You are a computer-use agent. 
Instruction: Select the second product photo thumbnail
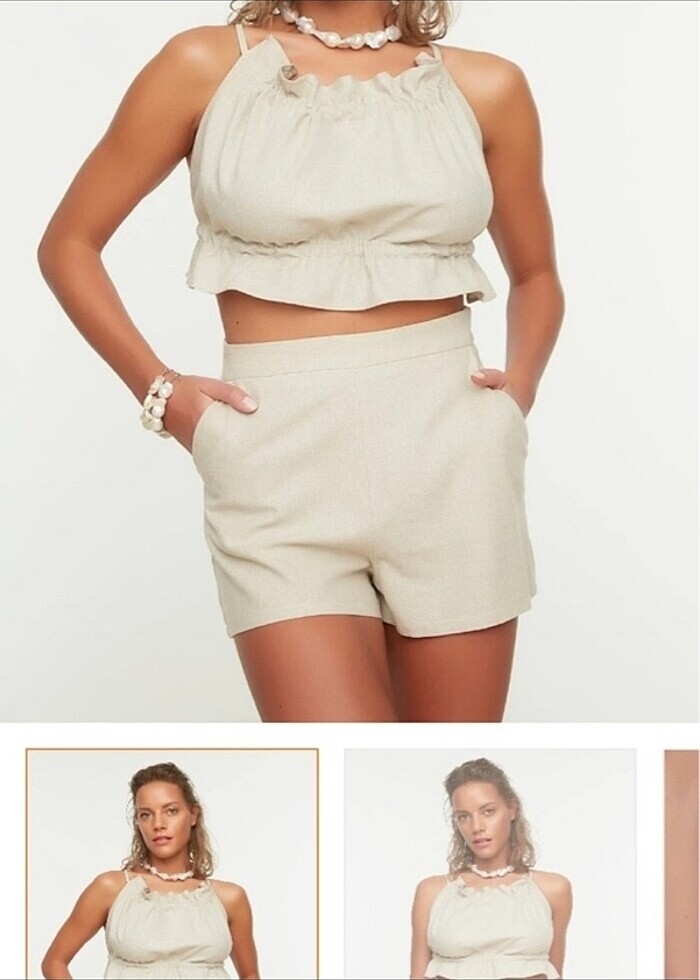[490, 864]
